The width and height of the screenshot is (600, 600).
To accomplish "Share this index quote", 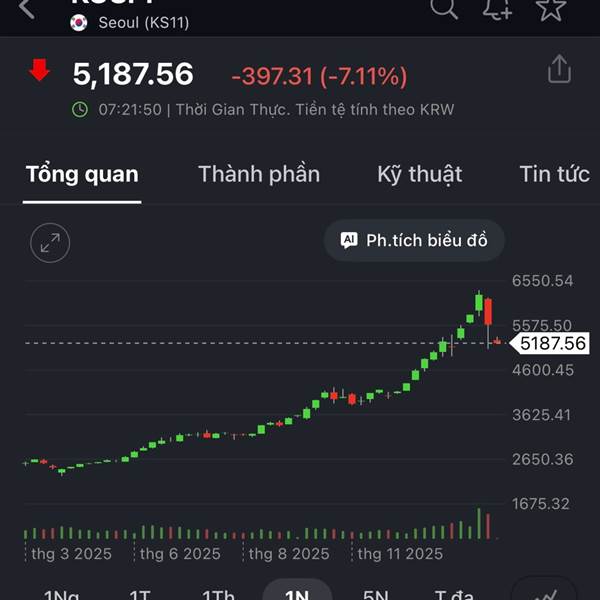I will (x=559, y=69).
